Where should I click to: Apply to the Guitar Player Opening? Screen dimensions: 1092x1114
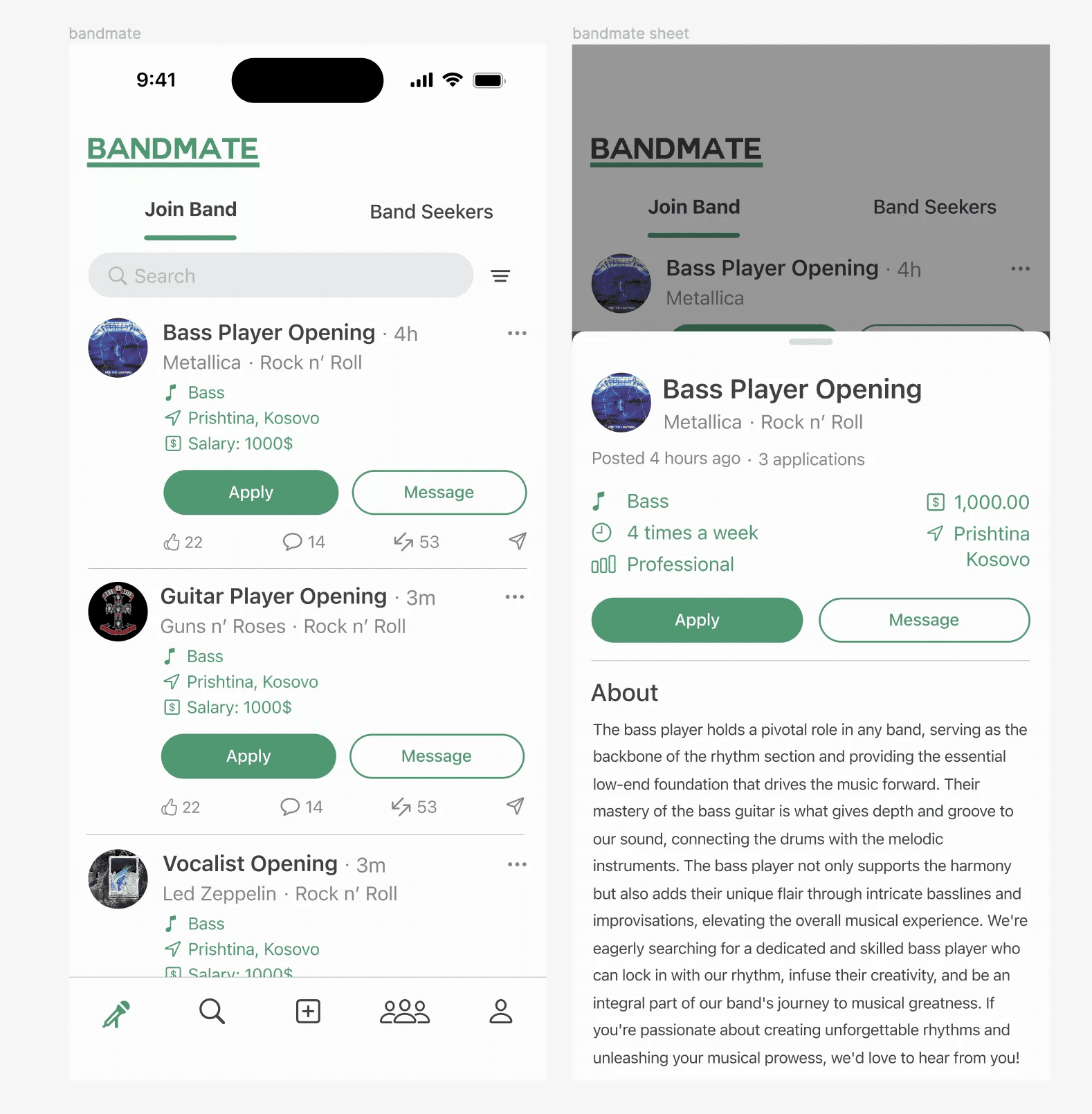248,756
